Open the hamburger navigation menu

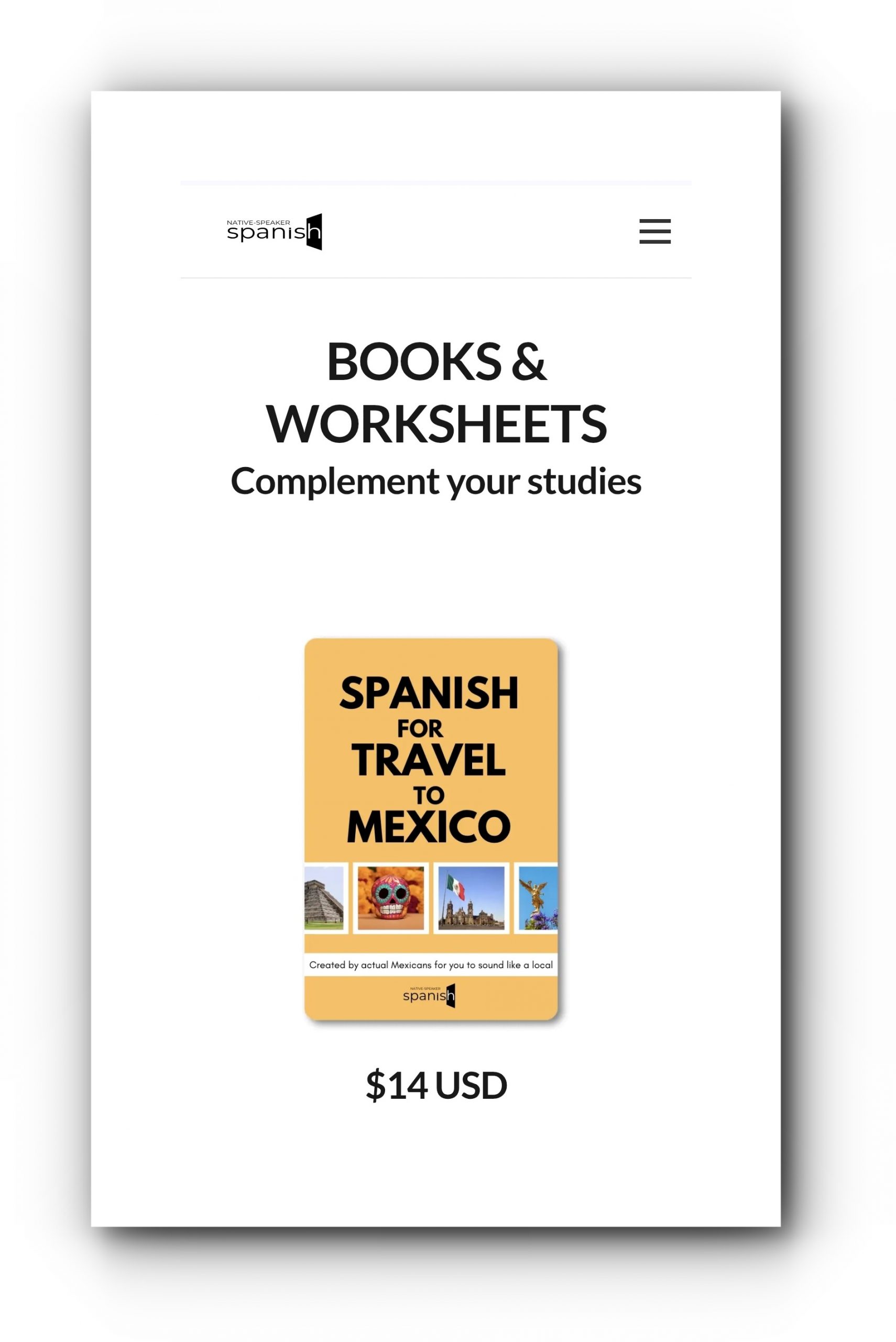click(x=655, y=232)
